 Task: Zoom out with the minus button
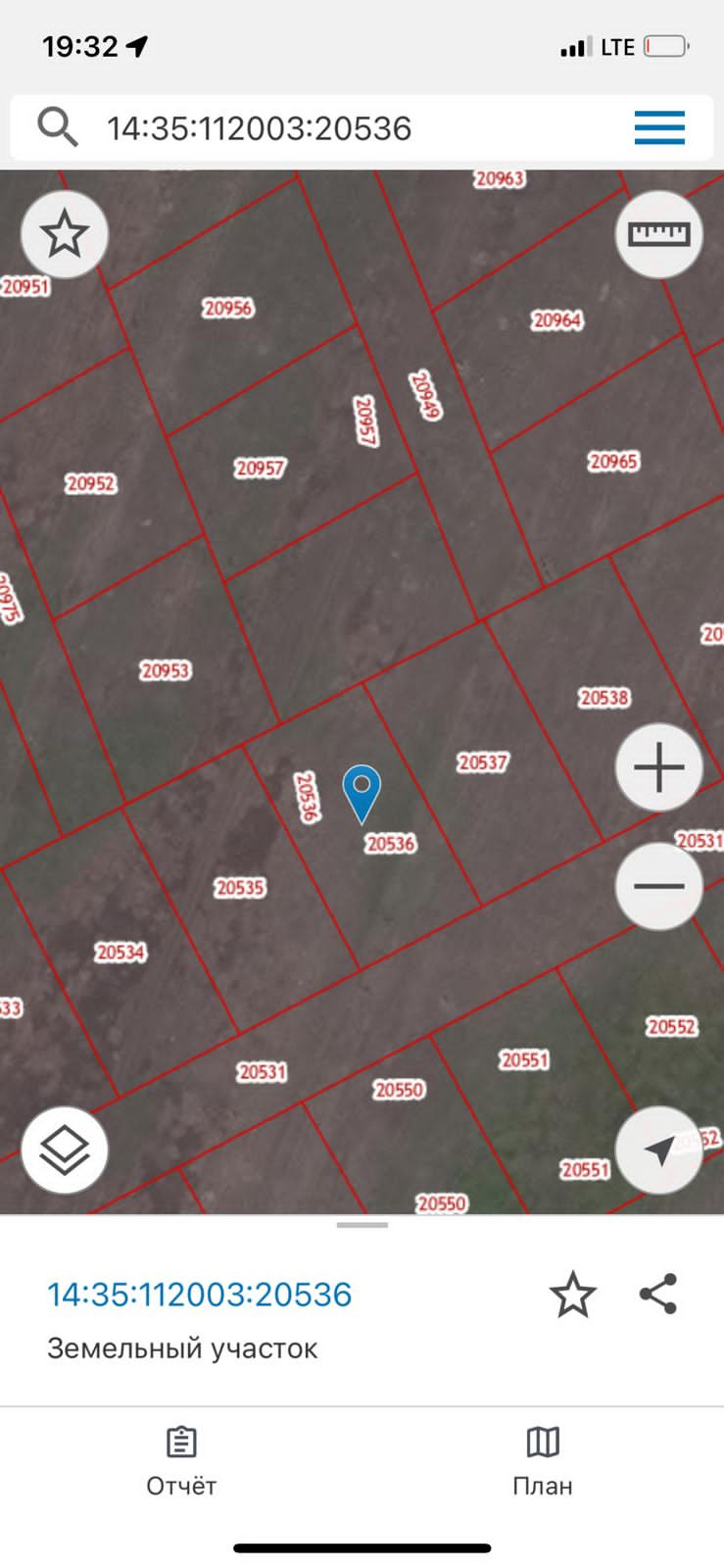[x=658, y=886]
